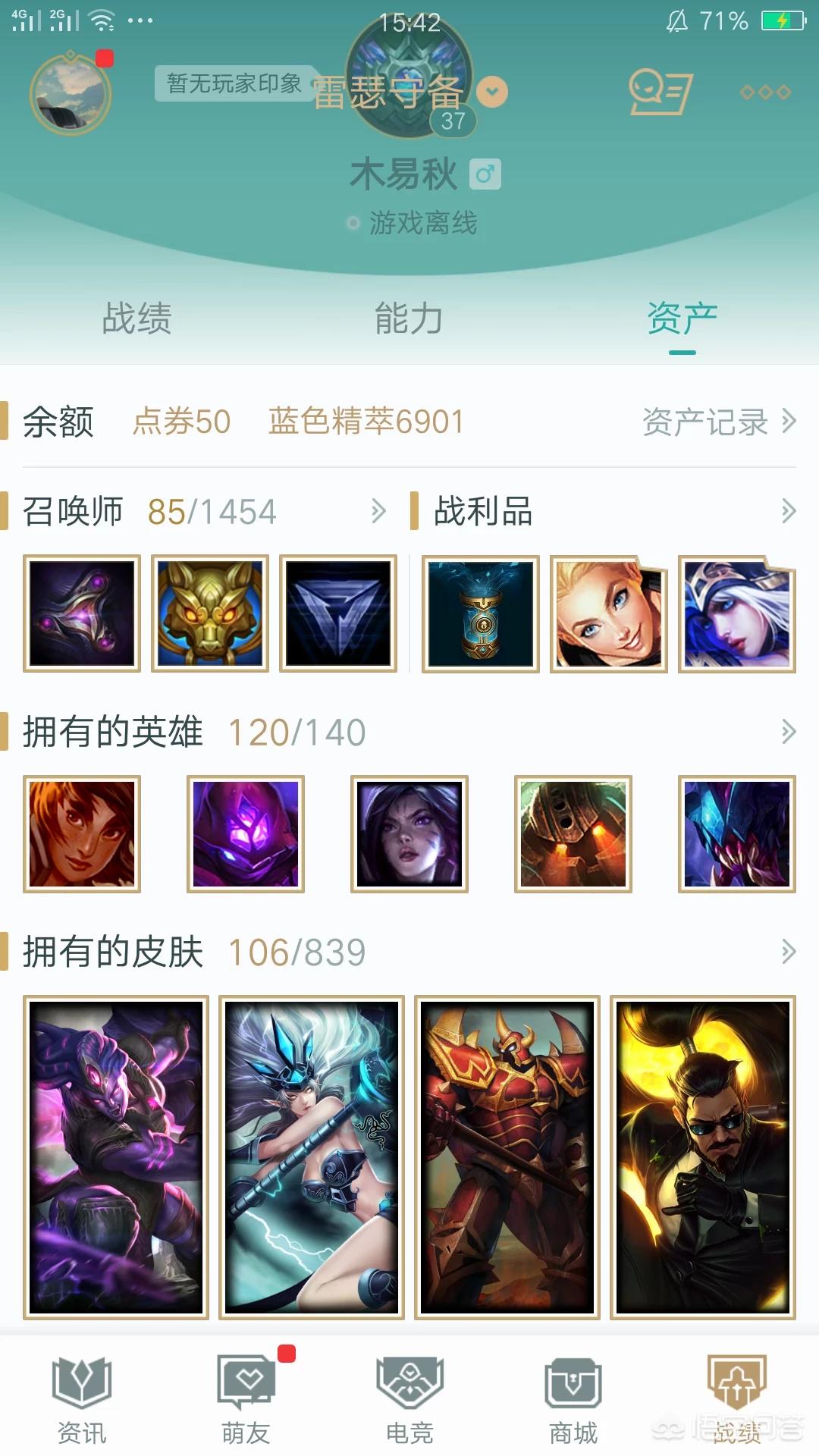Open the blue chest loot item
819x1456 pixels.
click(x=481, y=613)
